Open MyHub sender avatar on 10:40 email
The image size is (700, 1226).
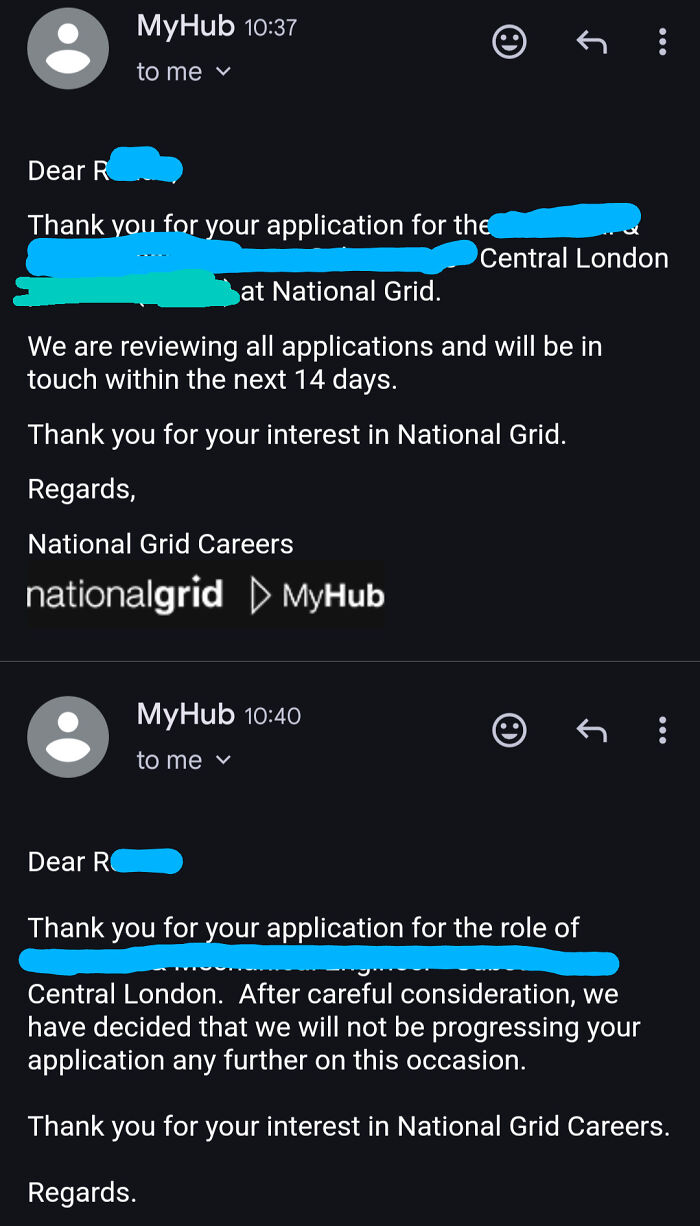(68, 737)
